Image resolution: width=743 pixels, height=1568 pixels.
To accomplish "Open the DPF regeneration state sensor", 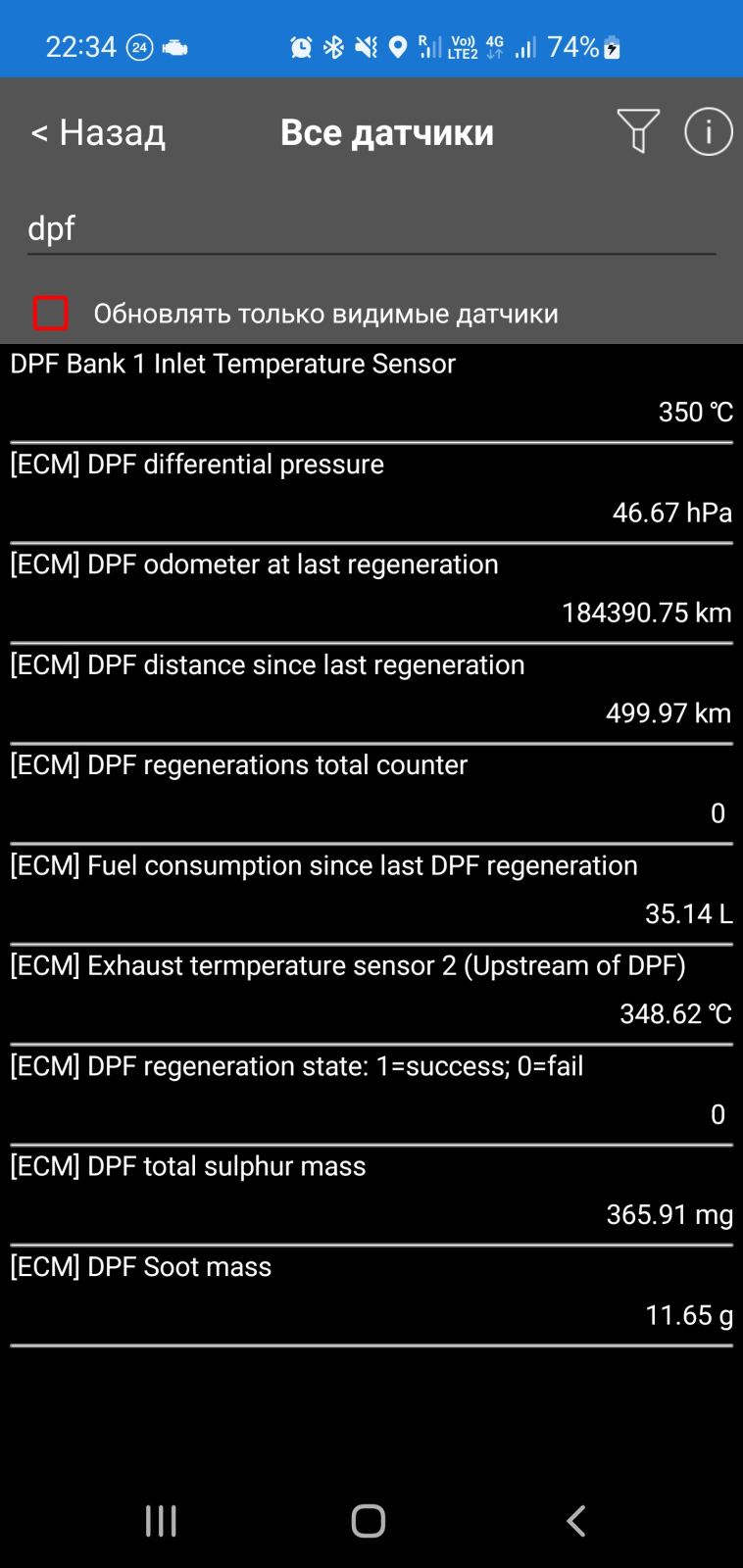I will pos(371,1090).
